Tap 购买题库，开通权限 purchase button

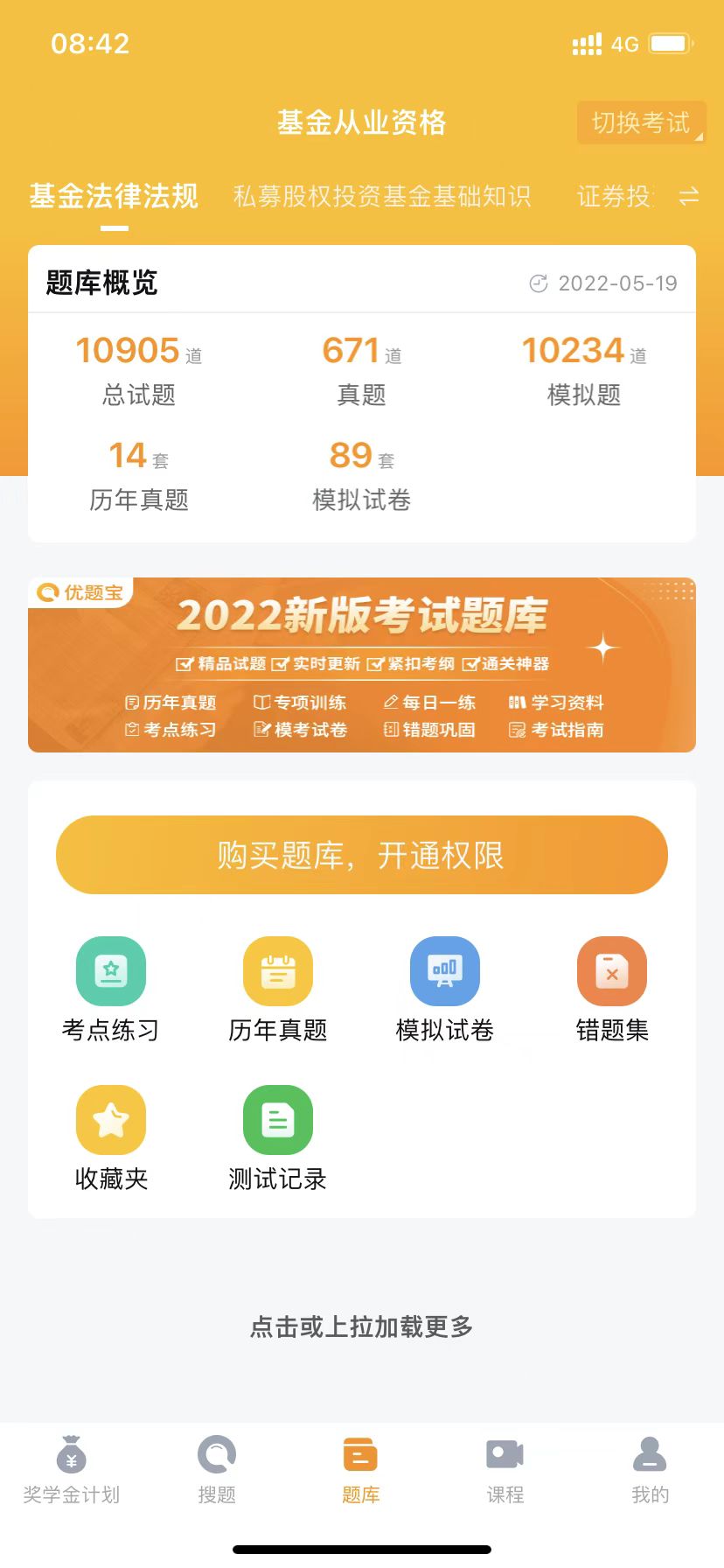click(361, 855)
